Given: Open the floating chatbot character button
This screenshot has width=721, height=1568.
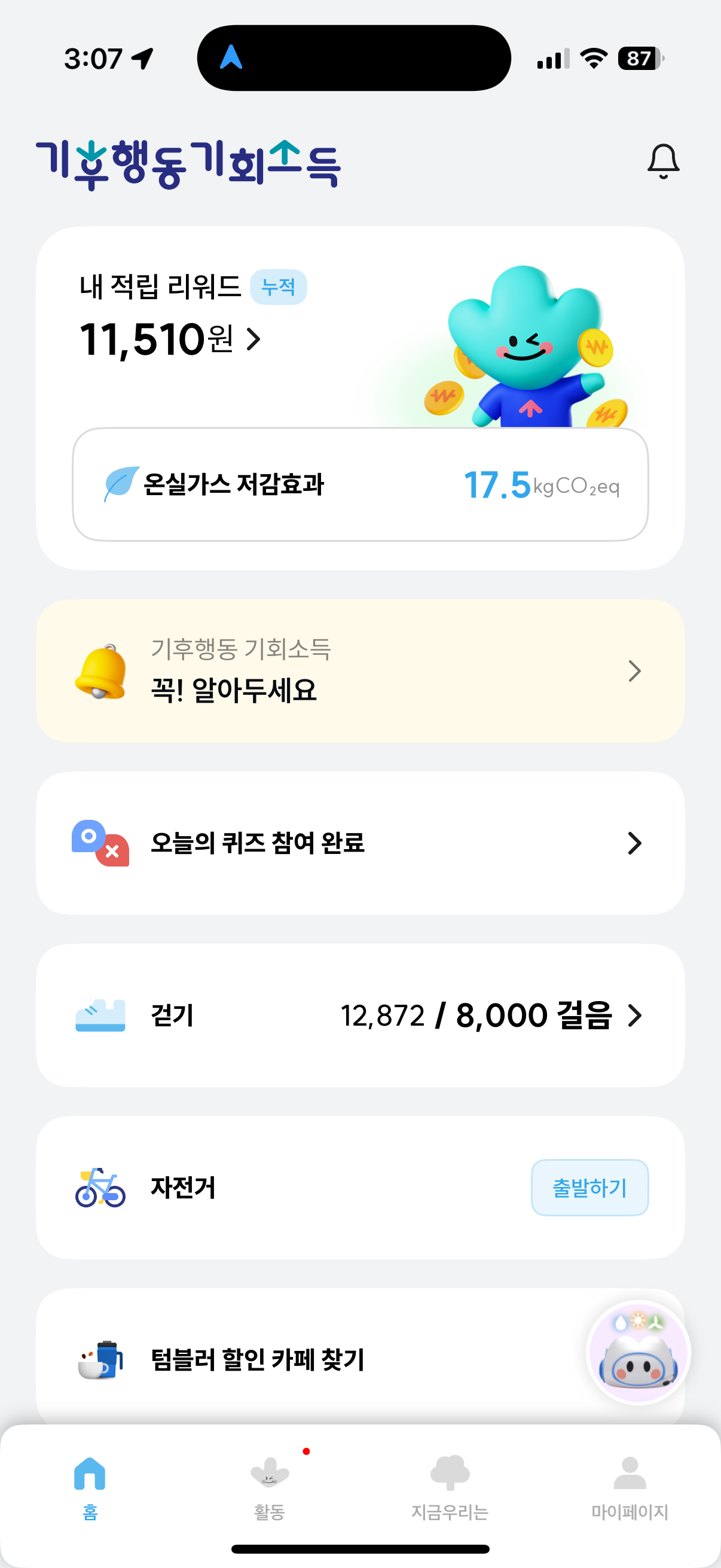Looking at the screenshot, I should pyautogui.click(x=638, y=1353).
